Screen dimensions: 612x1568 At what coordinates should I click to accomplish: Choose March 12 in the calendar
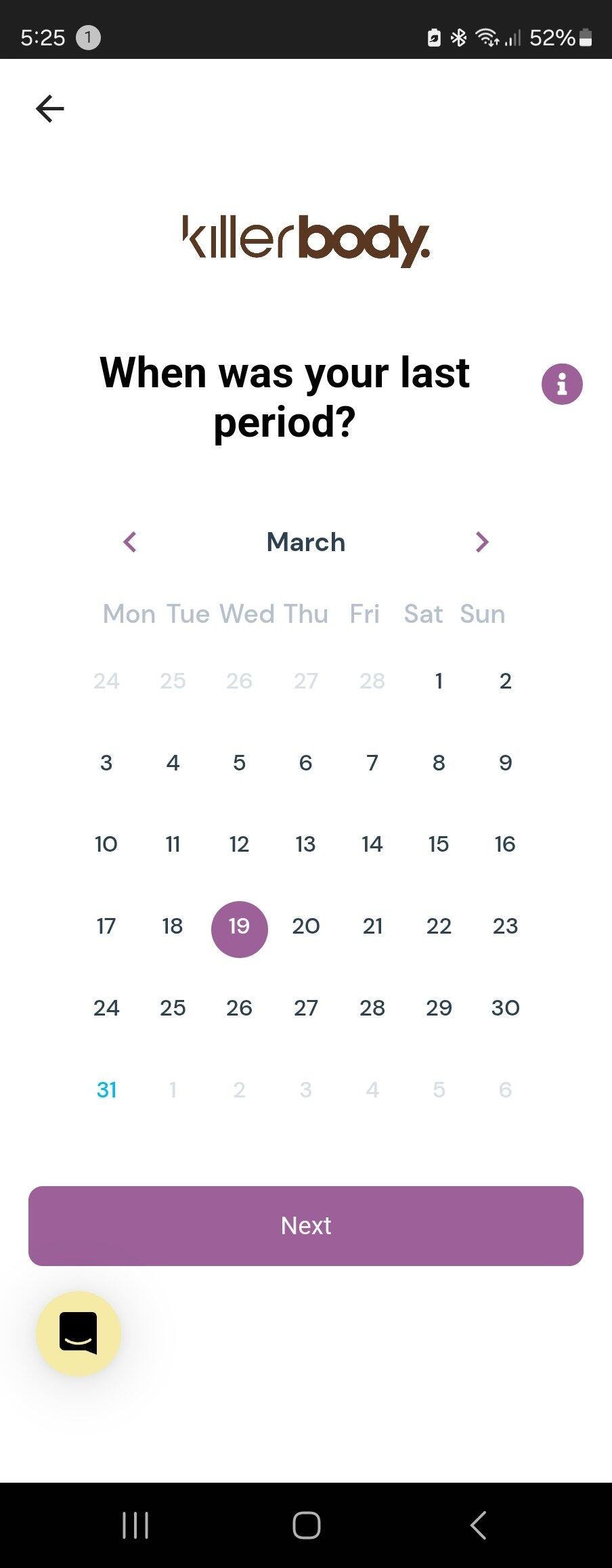(x=239, y=844)
